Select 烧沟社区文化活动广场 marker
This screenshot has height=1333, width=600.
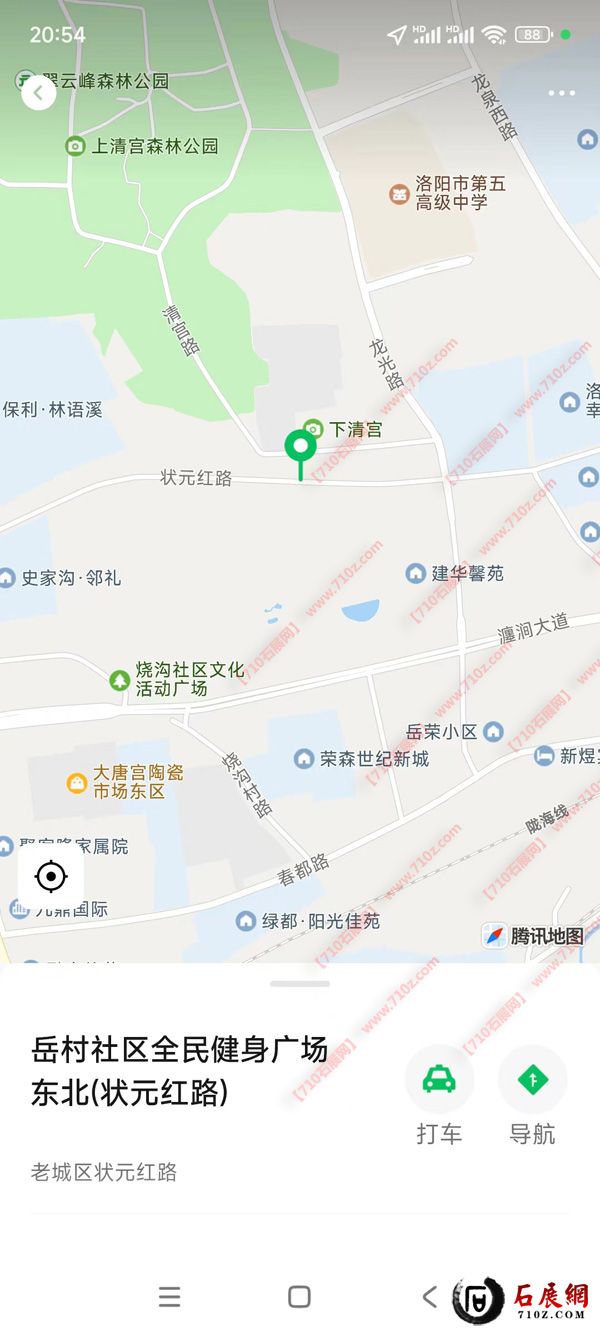tap(120, 681)
